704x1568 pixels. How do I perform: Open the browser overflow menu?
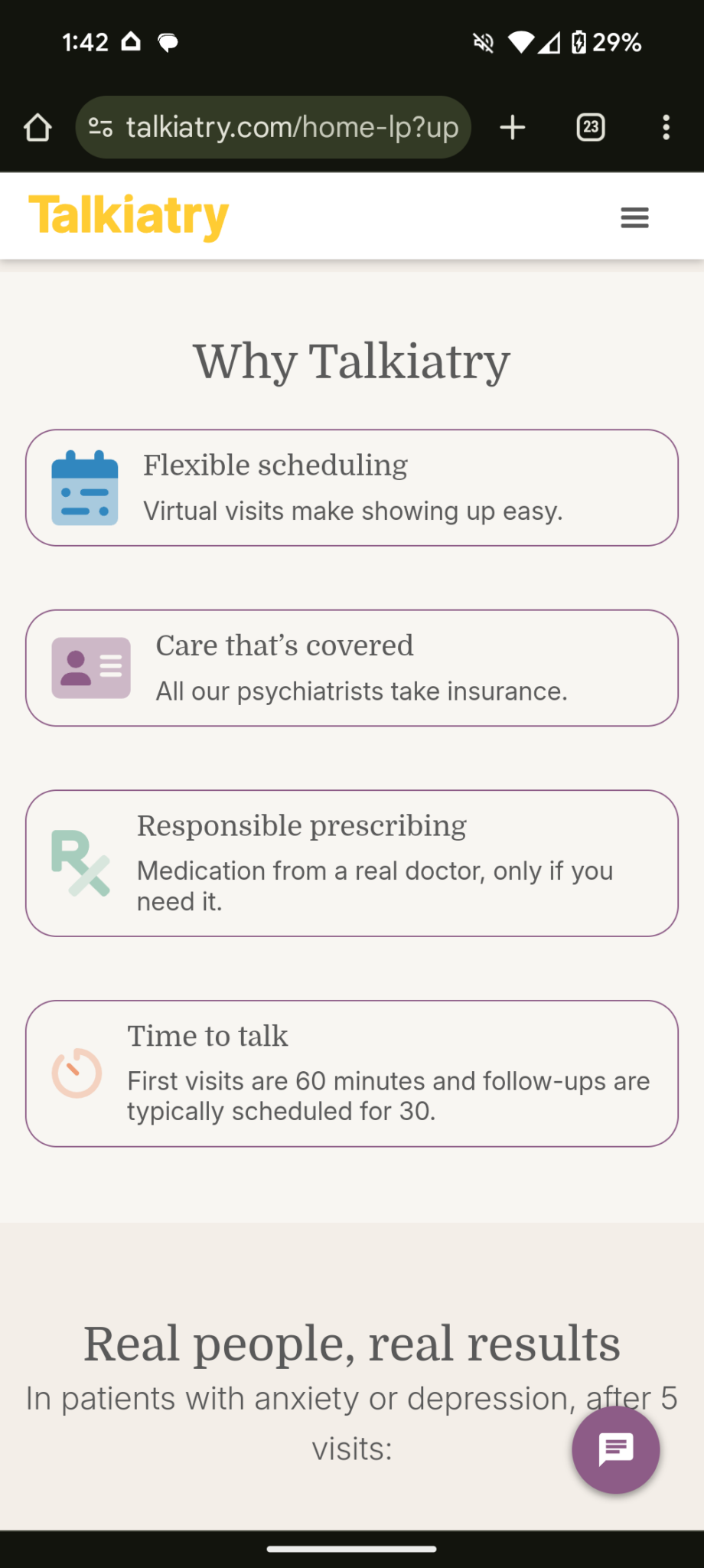(x=666, y=127)
